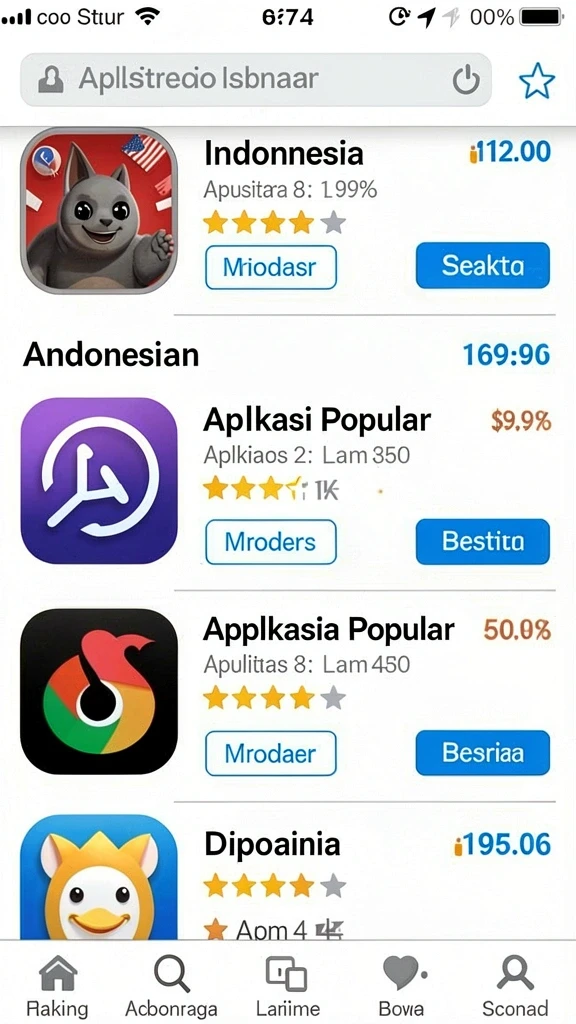Open the Bowa heart tab

[402, 985]
